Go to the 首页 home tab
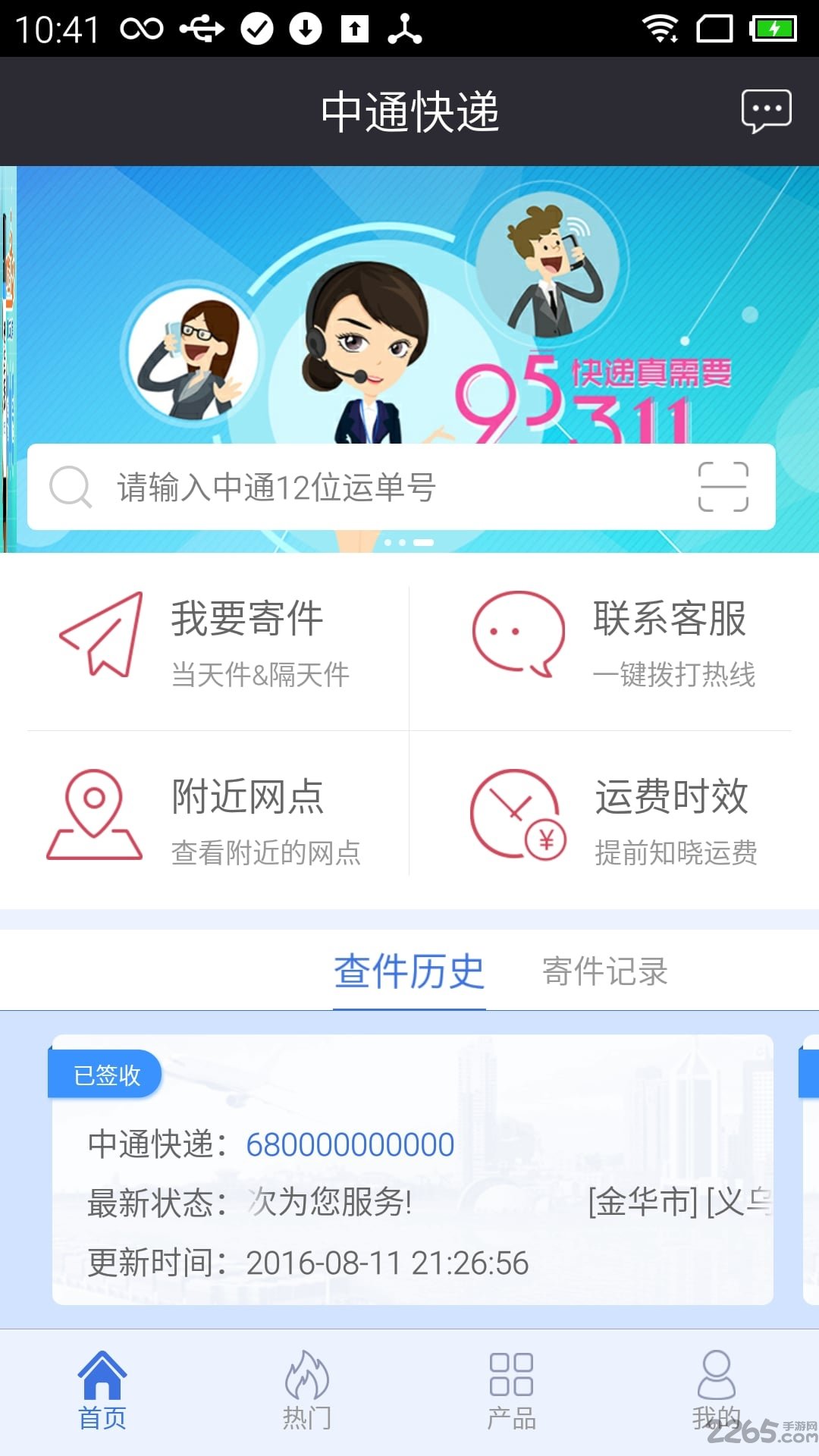 coord(102,1391)
